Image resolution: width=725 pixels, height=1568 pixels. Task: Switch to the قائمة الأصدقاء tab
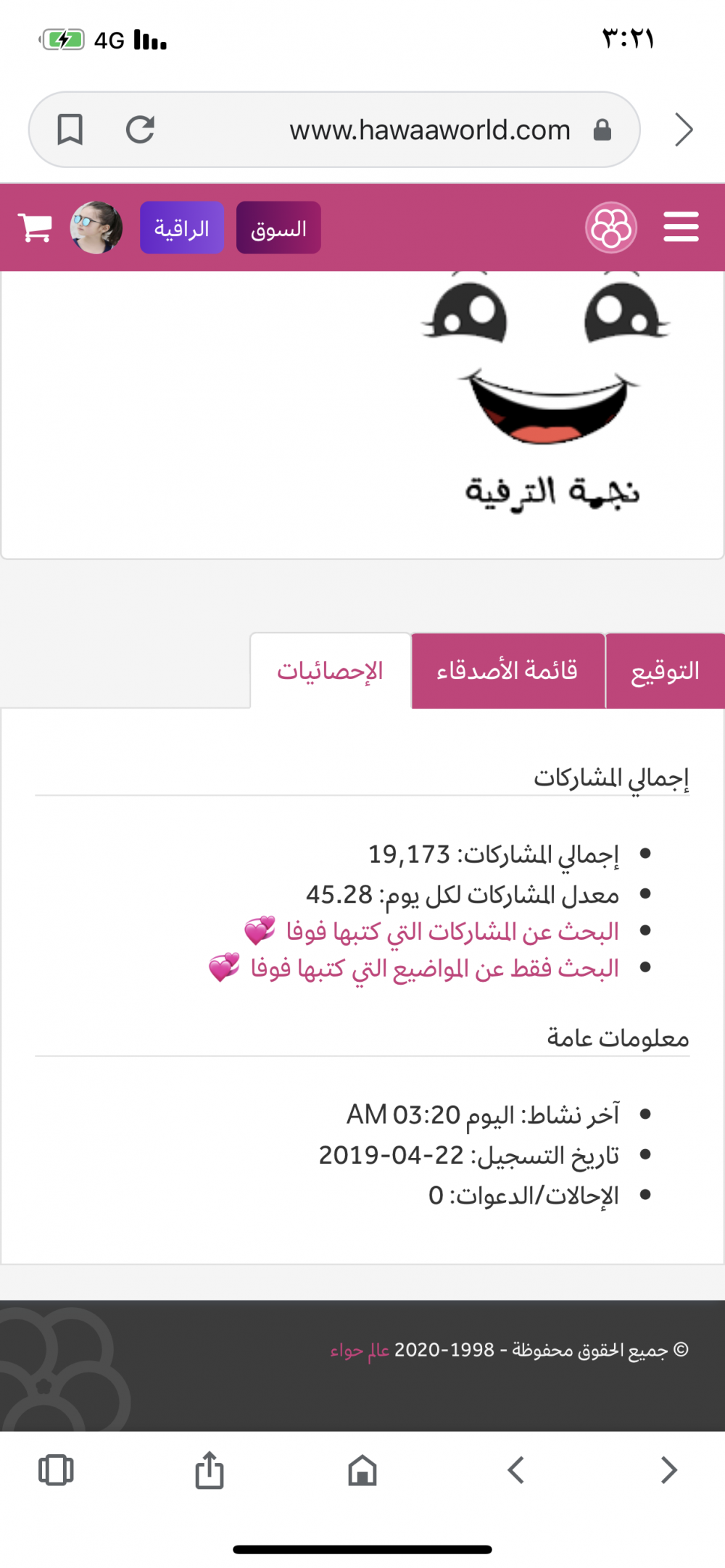(x=507, y=671)
